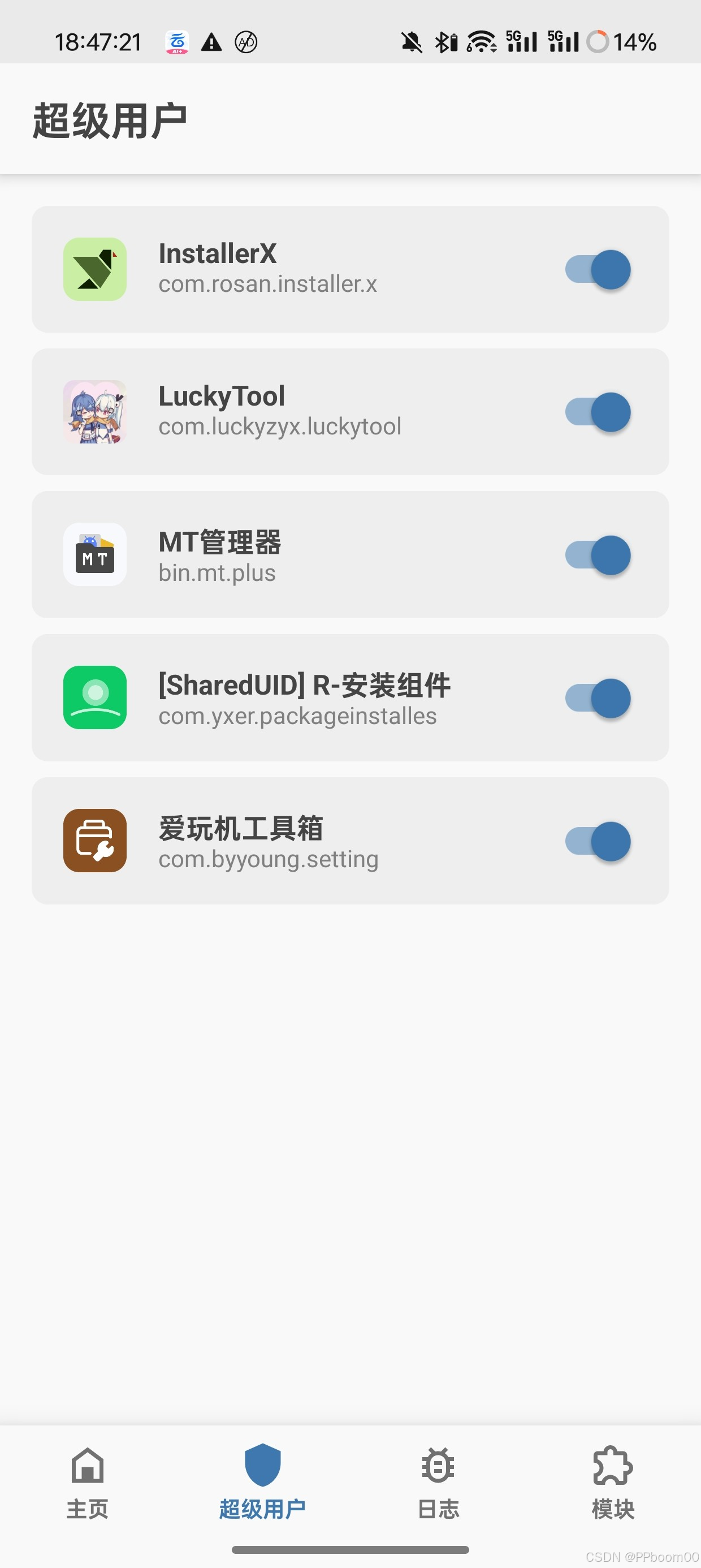The width and height of the screenshot is (701, 1568).
Task: Disable superuser access for InstallerX
Action: point(598,270)
